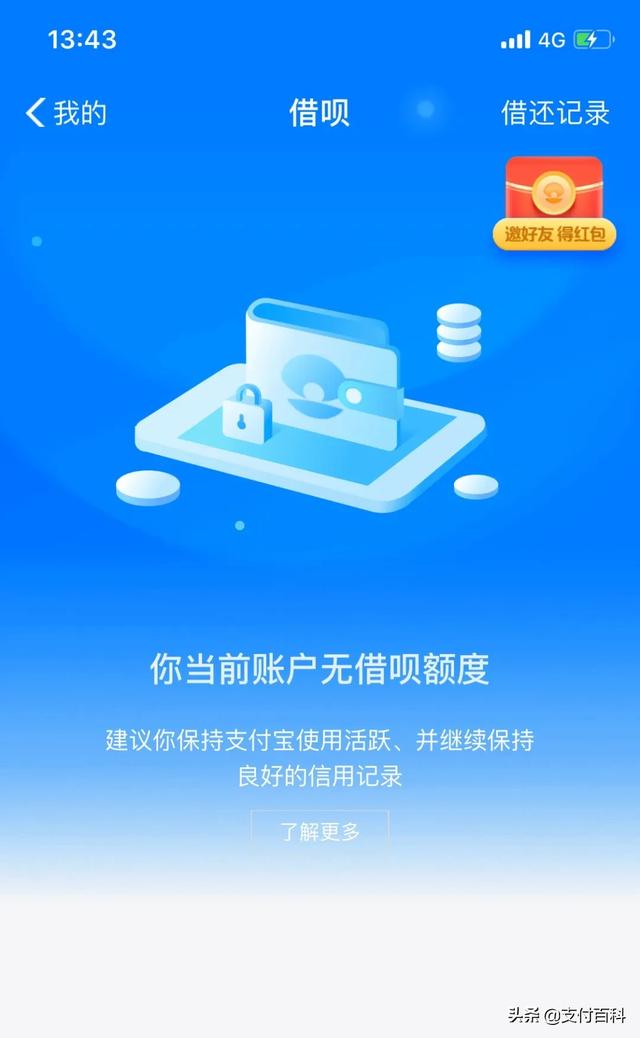The height and width of the screenshot is (1038, 640).
Task: Open 借还记录 history
Action: pos(555,113)
